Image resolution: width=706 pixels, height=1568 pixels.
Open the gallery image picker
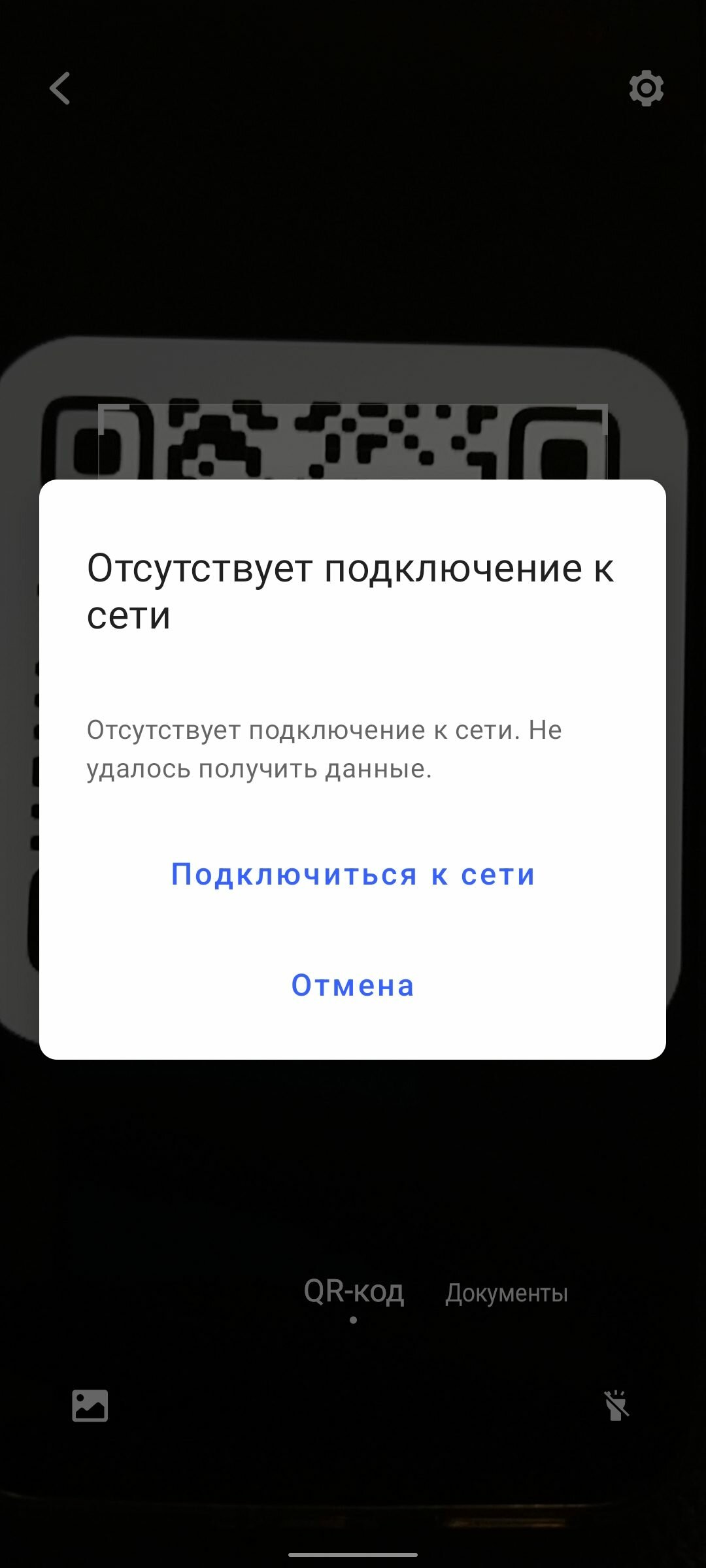point(90,1405)
